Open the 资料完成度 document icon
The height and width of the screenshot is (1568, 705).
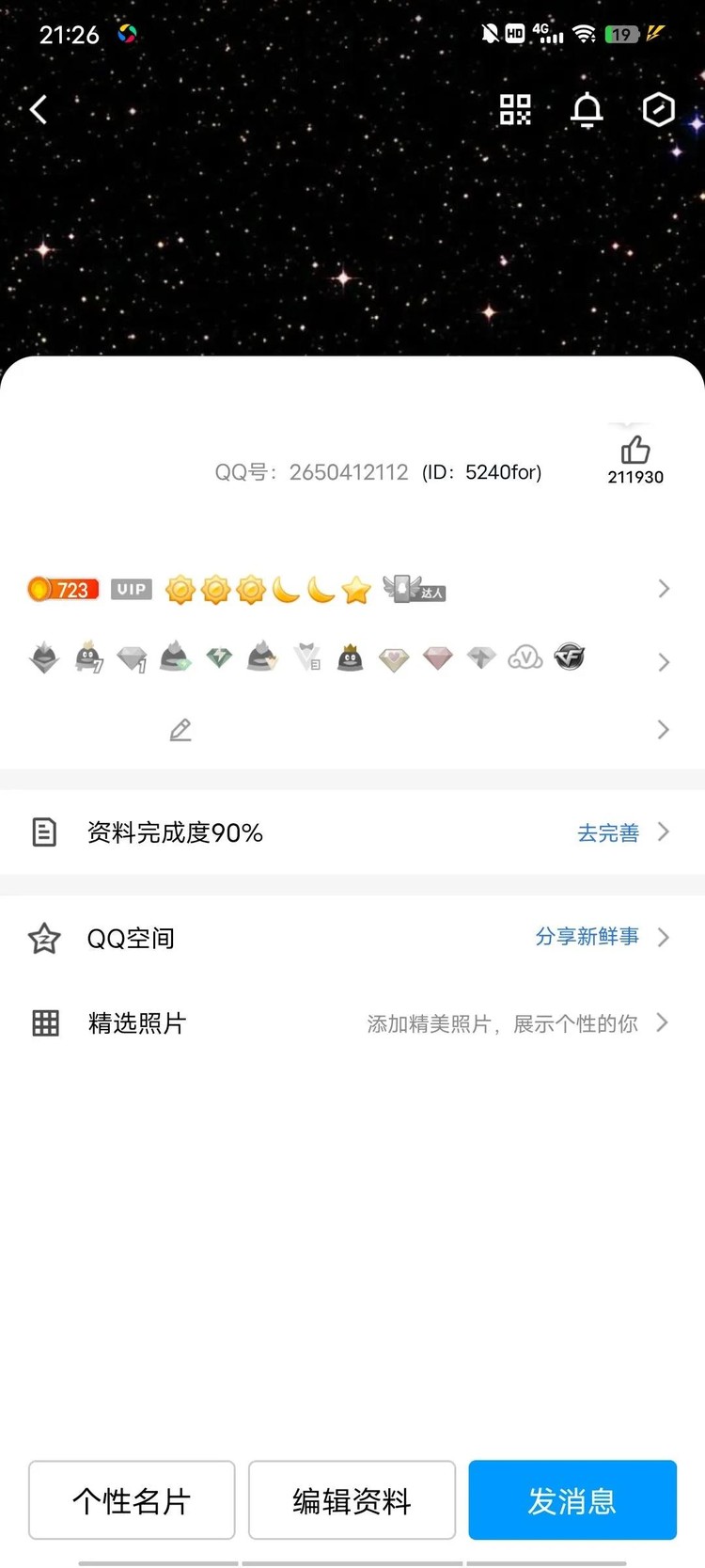pos(44,832)
